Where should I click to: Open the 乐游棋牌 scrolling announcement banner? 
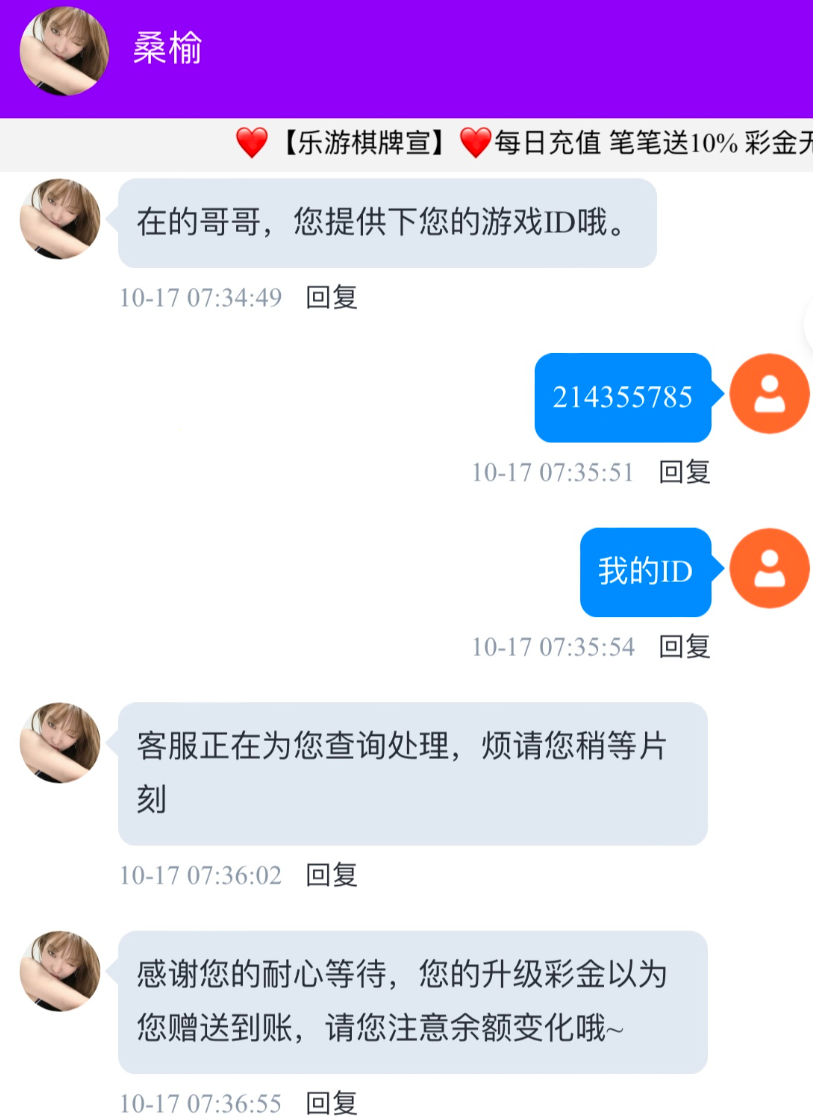[x=520, y=144]
